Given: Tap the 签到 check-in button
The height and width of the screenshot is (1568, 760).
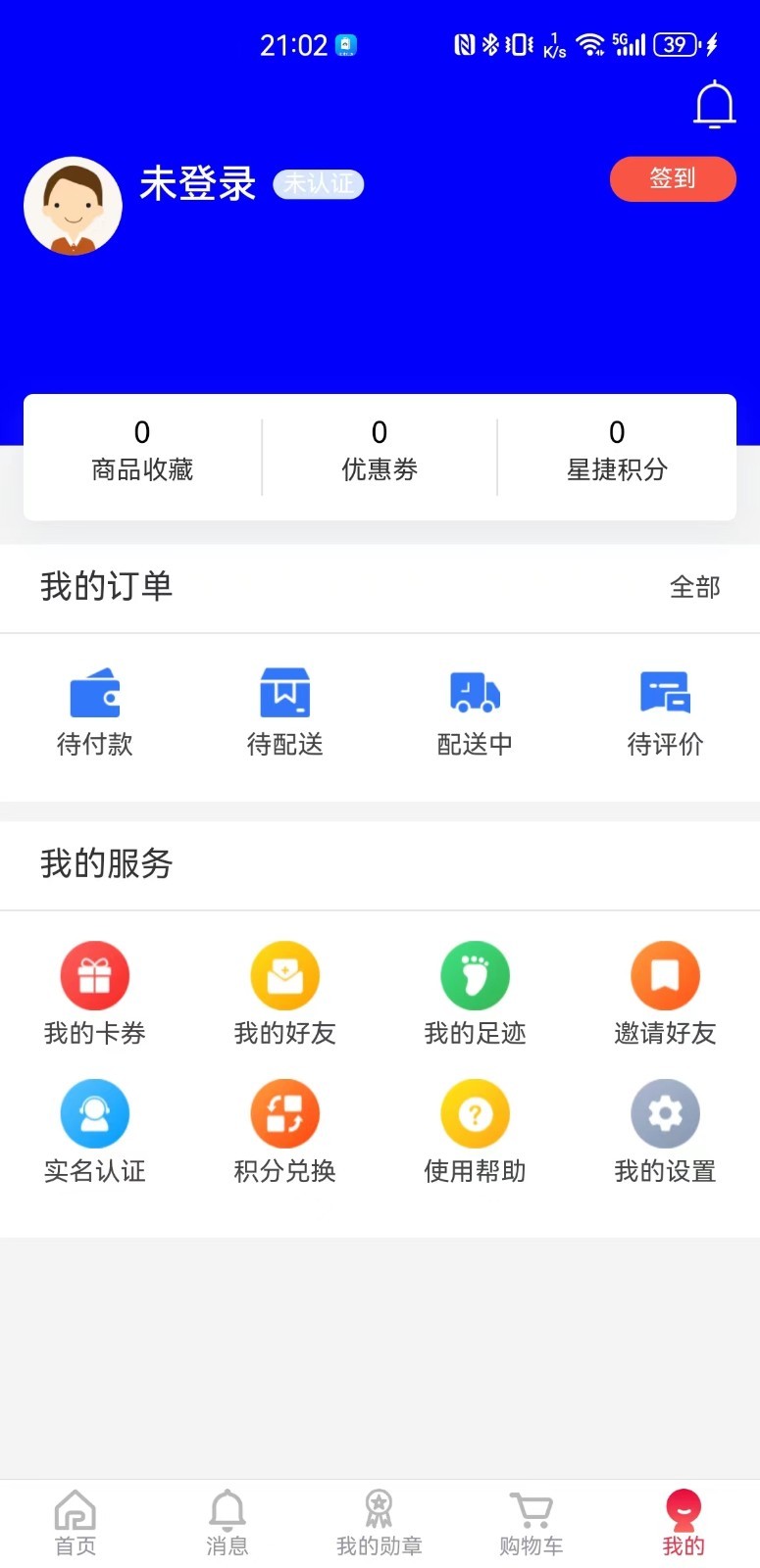Looking at the screenshot, I should [x=673, y=179].
